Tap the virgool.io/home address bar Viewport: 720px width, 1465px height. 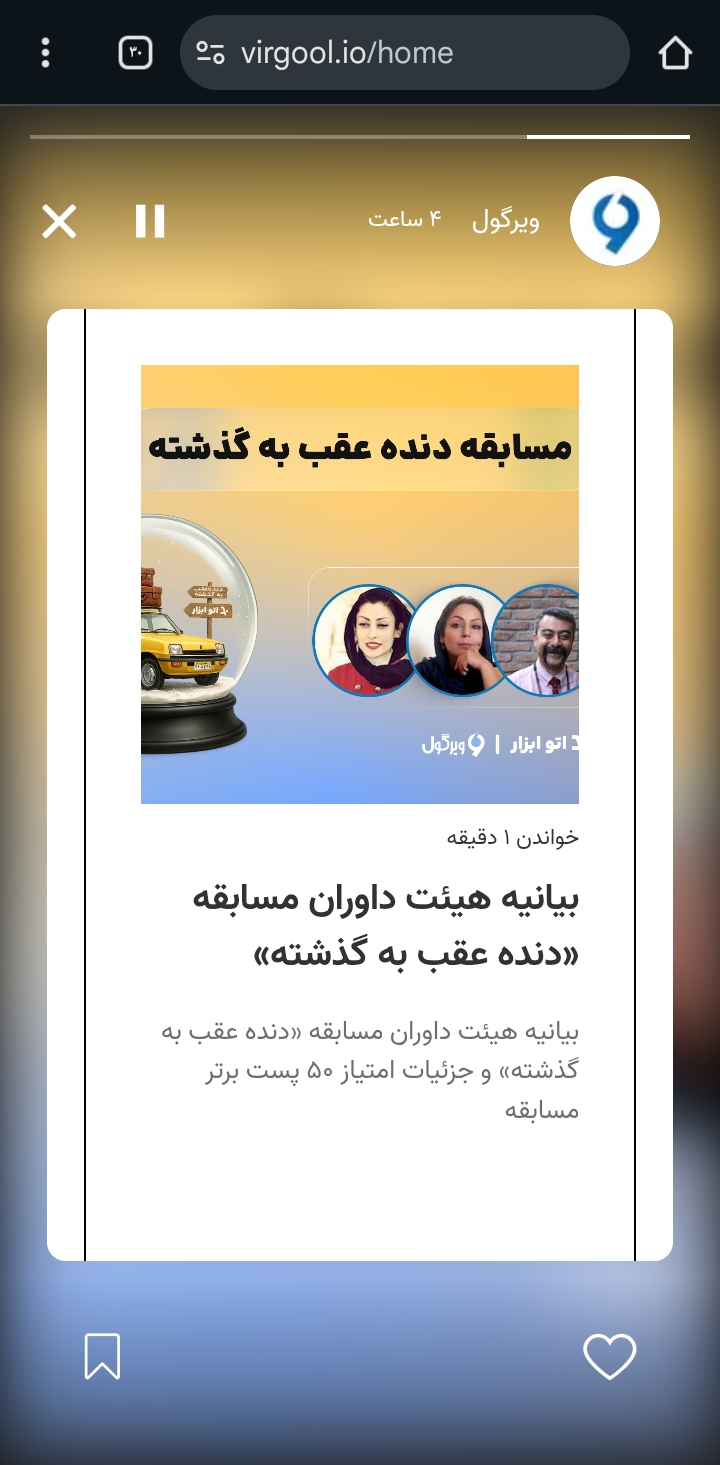tap(403, 53)
